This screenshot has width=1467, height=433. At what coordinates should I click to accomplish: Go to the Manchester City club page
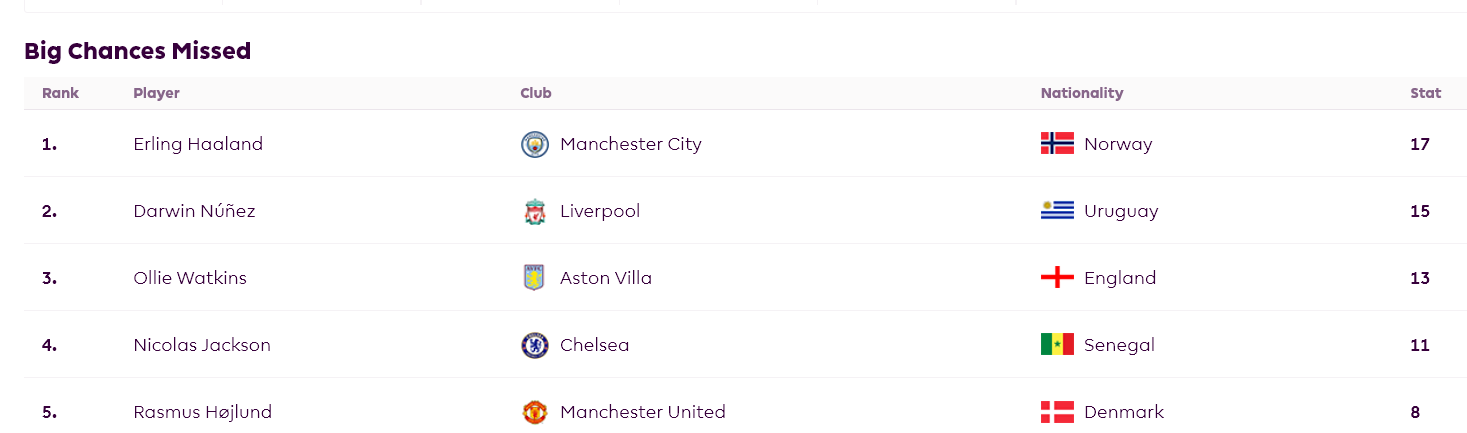630,144
